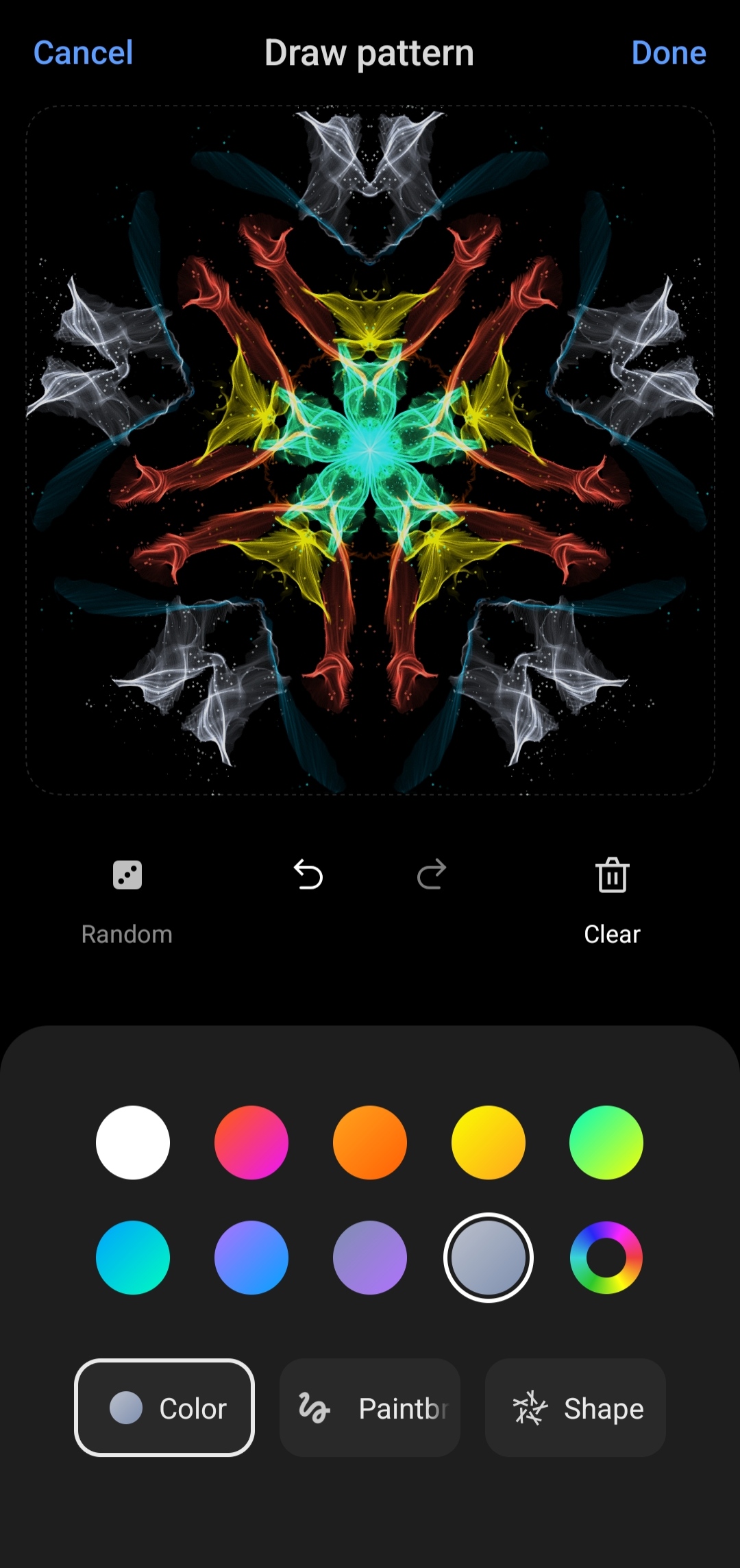Viewport: 740px width, 1568px height.
Task: Tap Done to save the pattern
Action: (x=668, y=53)
